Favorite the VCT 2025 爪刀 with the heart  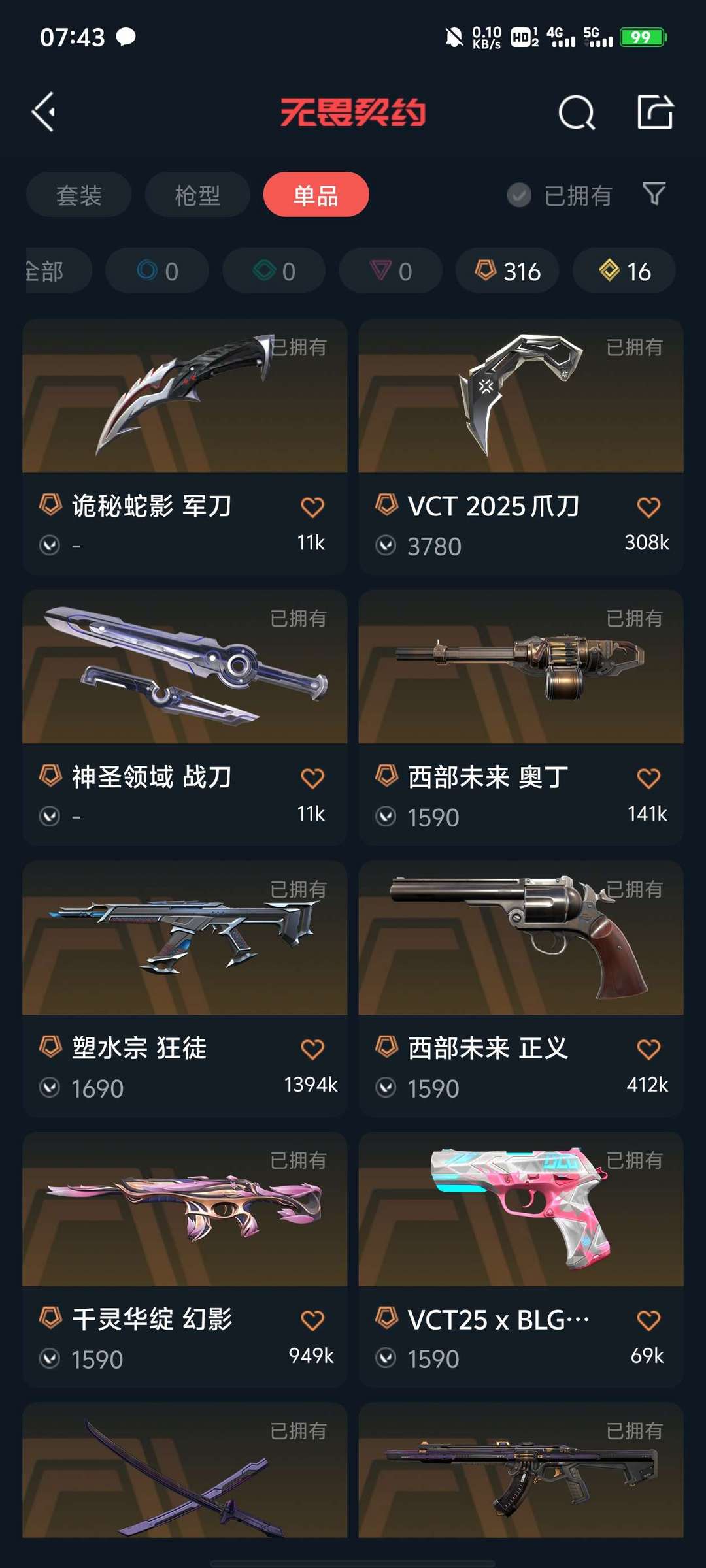coord(648,507)
